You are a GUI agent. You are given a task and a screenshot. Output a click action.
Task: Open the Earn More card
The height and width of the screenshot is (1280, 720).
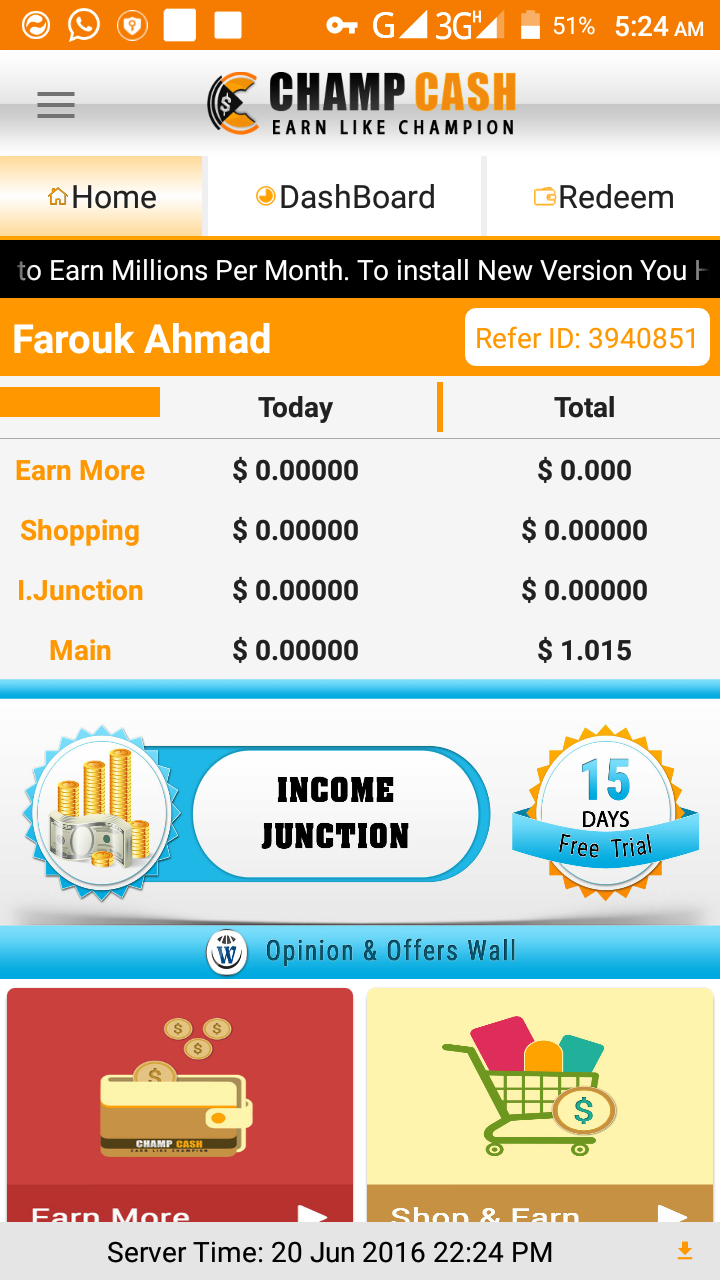tap(180, 1100)
